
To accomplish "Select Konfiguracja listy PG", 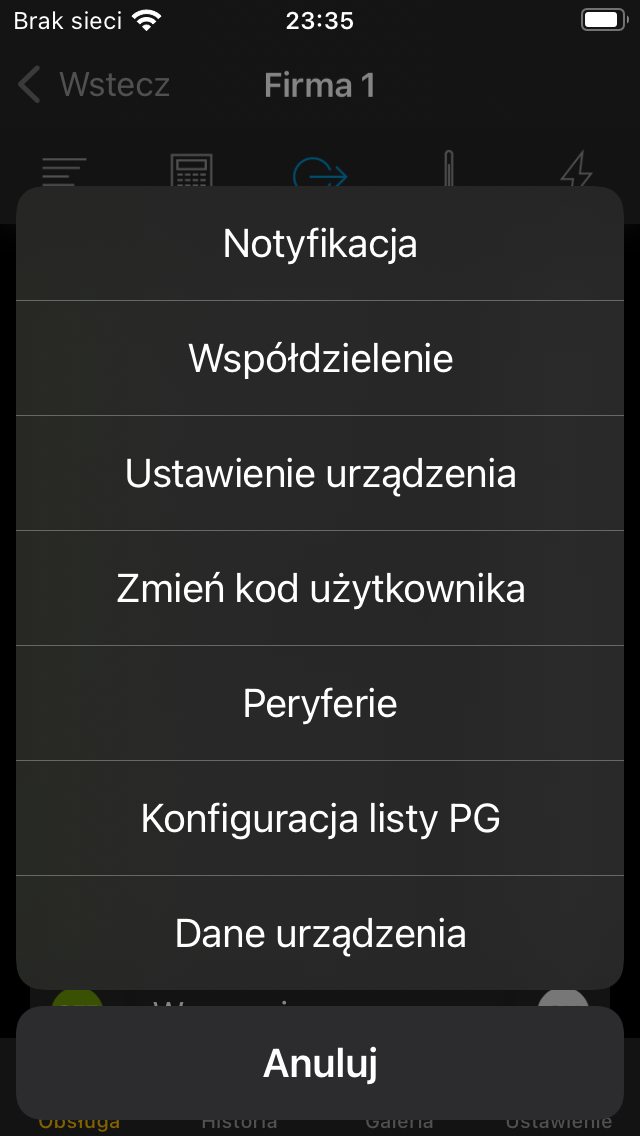I will pyautogui.click(x=320, y=818).
